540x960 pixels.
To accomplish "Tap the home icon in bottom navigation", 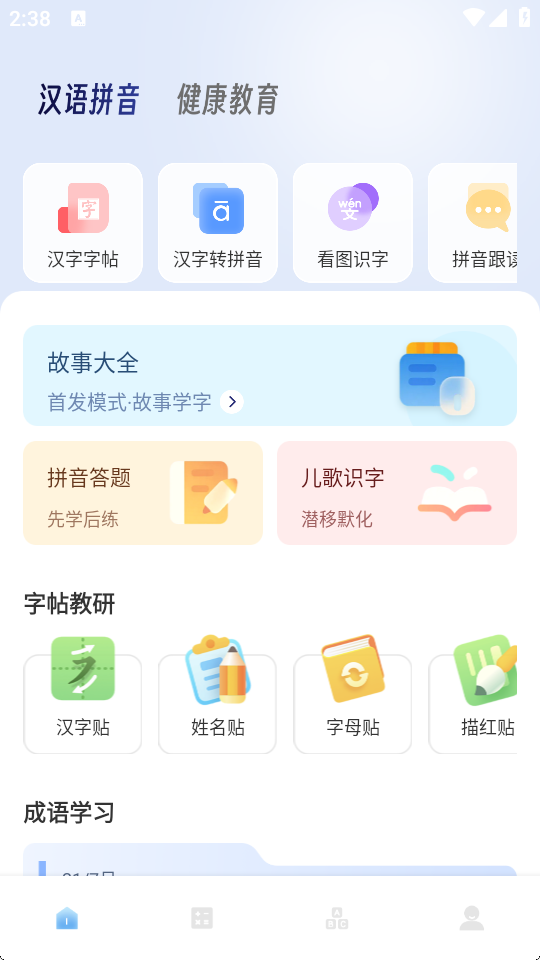I will (67, 918).
